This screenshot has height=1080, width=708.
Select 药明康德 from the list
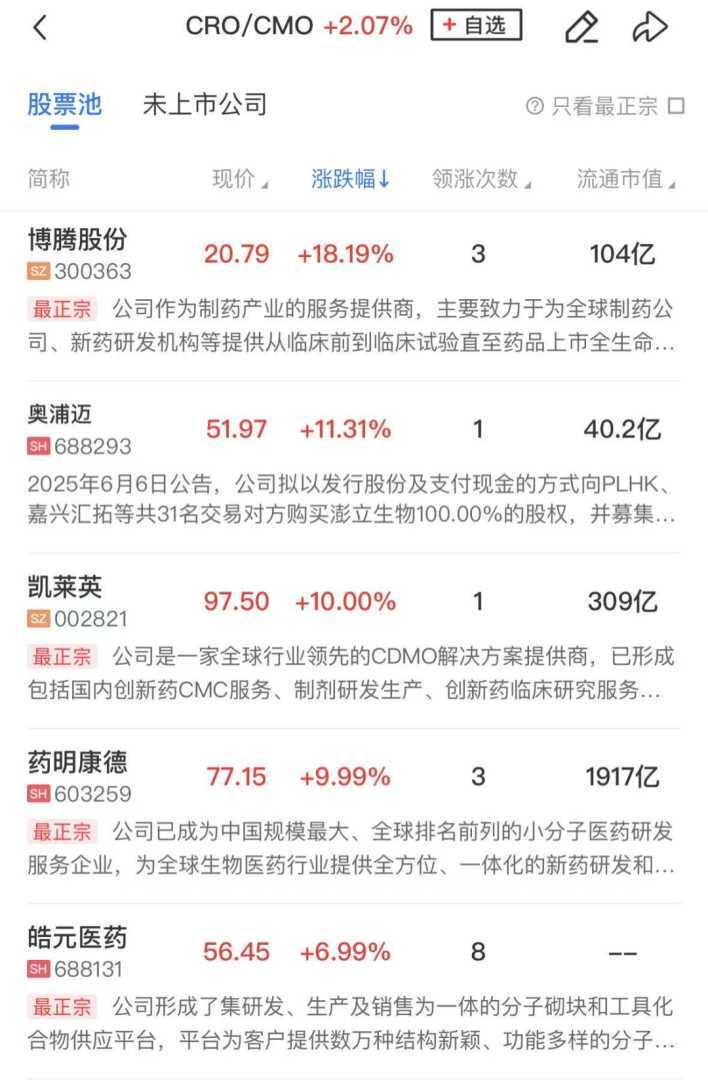(78, 763)
